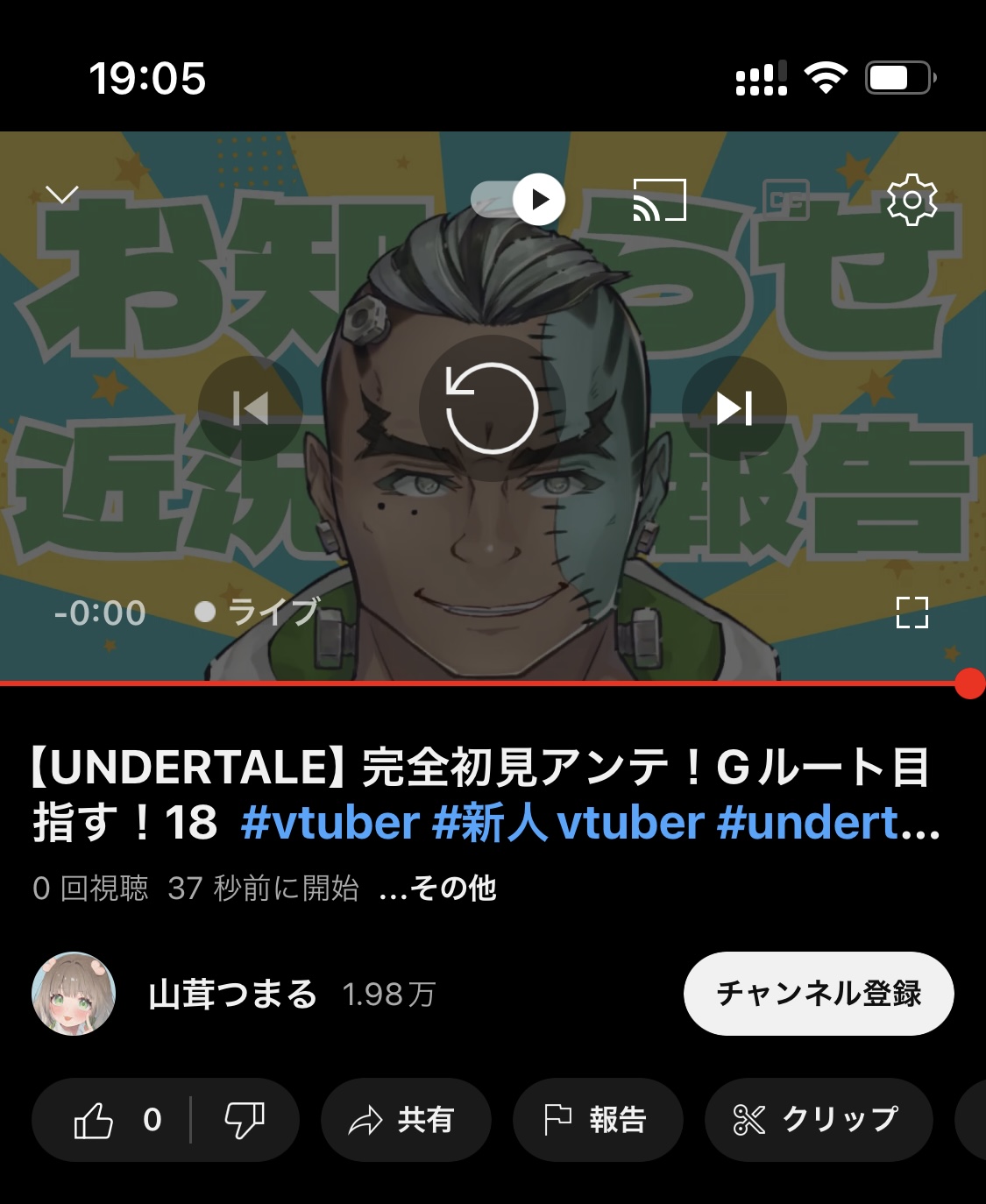Toggle closed captions

[x=785, y=200]
